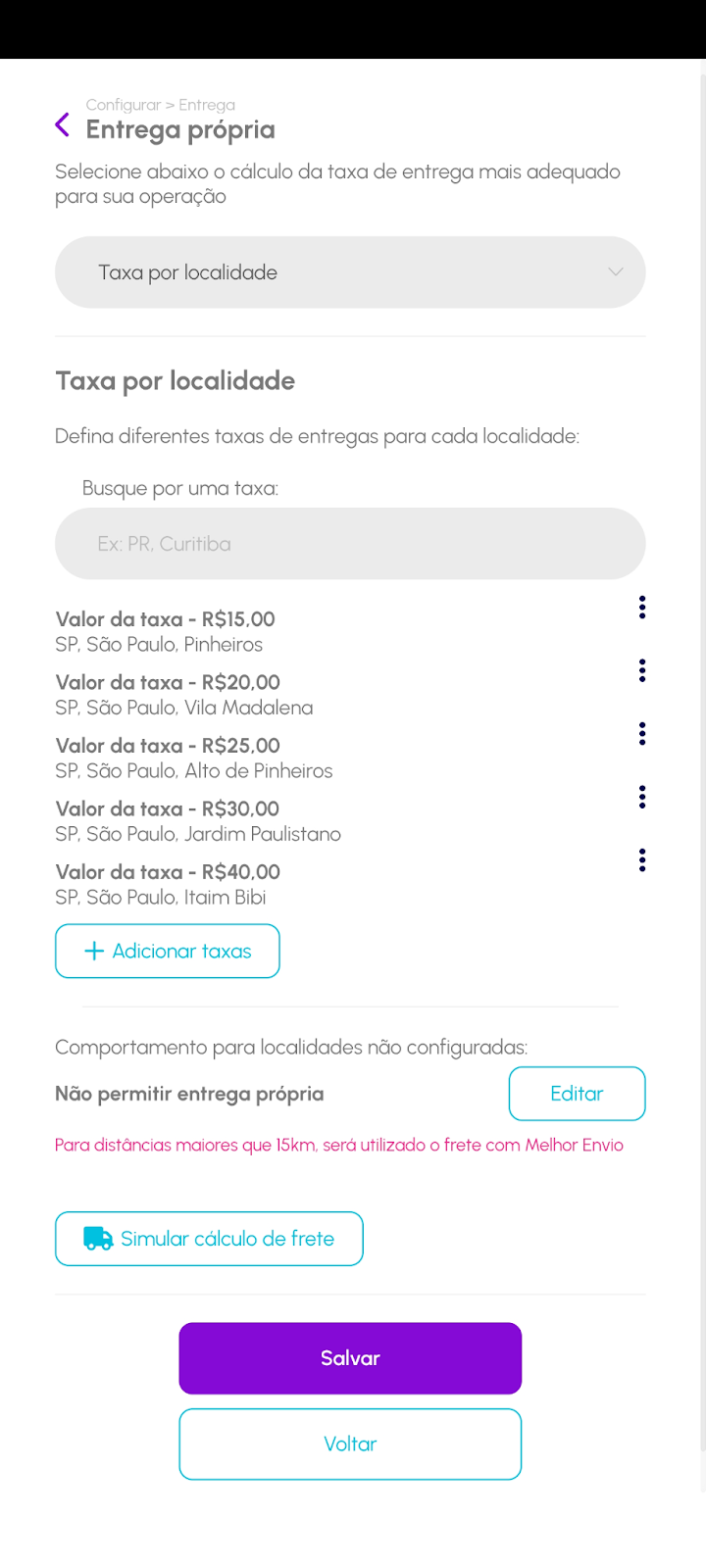
Task: Save settings with Salvar
Action: coord(350,1358)
